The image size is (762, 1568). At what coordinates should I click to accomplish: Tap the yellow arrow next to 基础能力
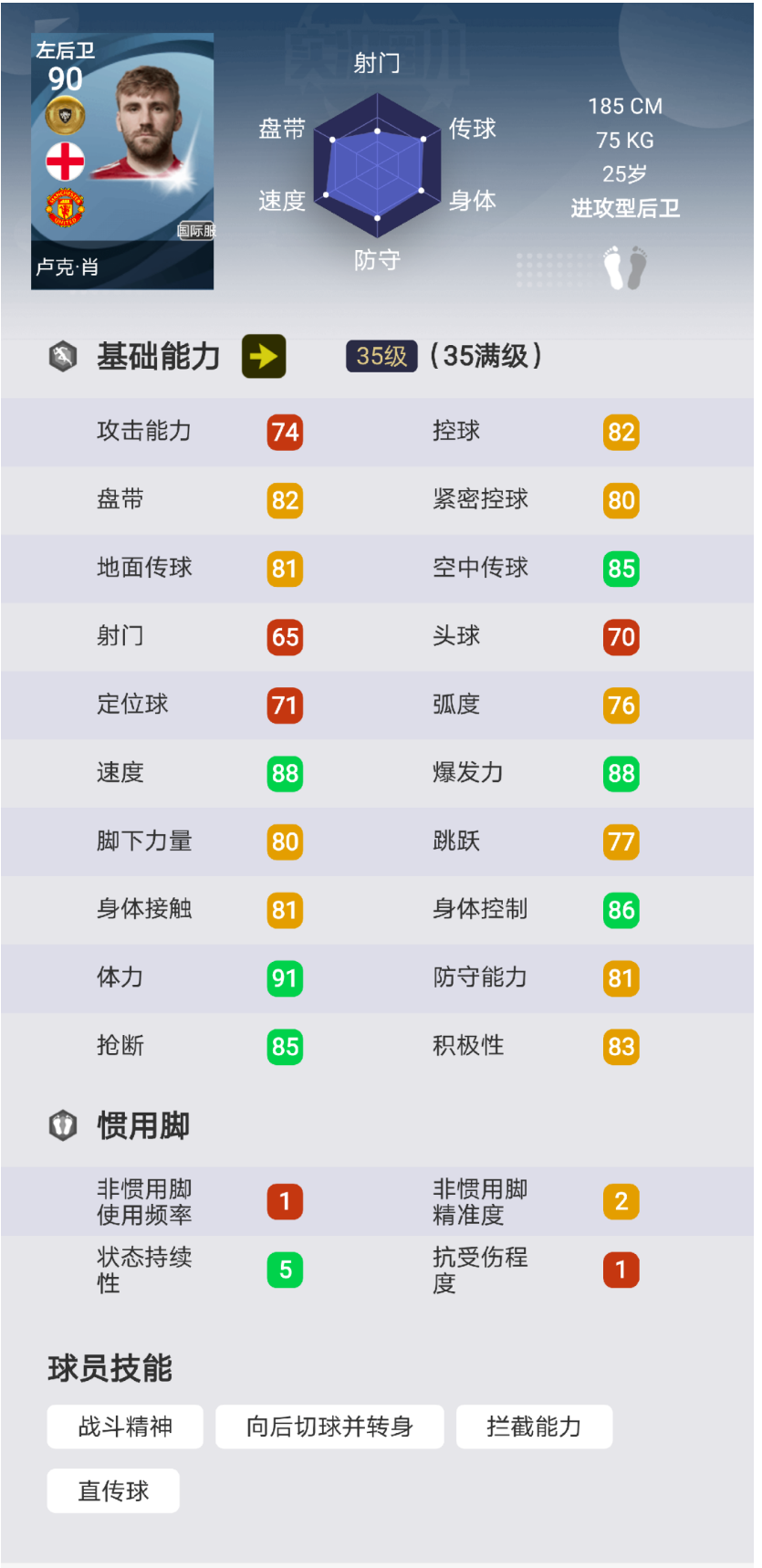pos(264,356)
